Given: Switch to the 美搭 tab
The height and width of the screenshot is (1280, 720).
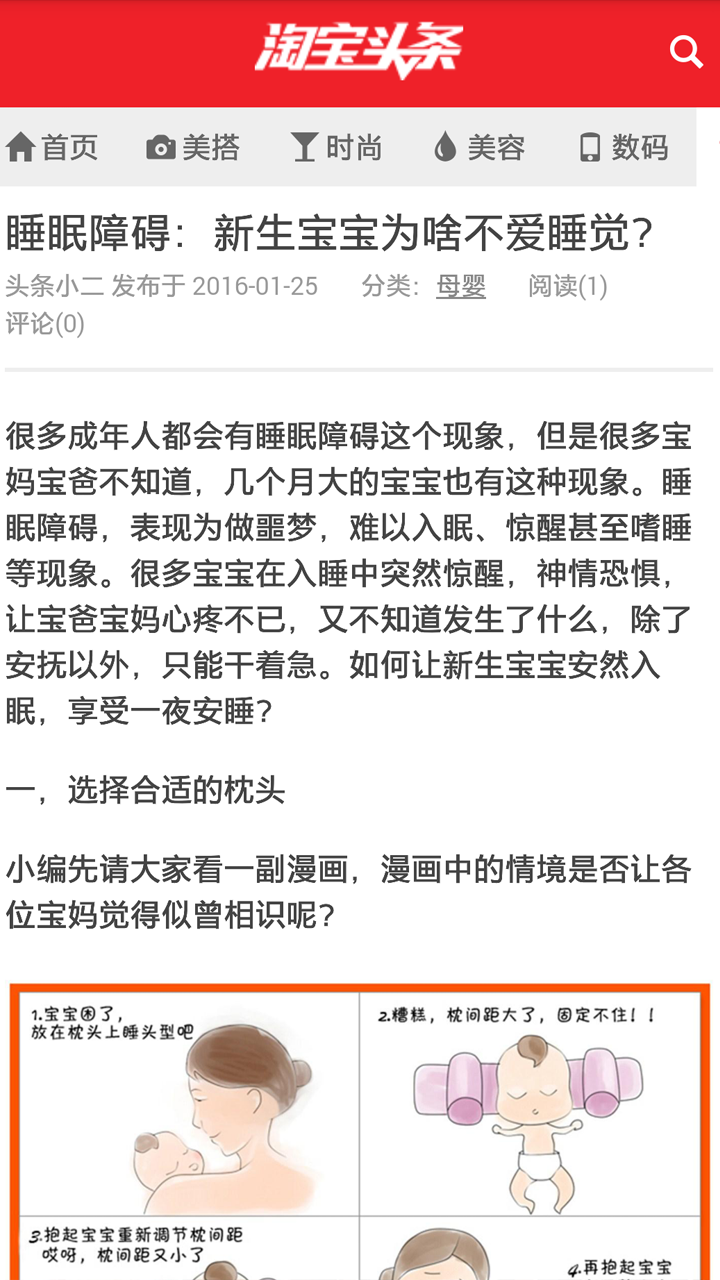Looking at the screenshot, I should tap(193, 148).
